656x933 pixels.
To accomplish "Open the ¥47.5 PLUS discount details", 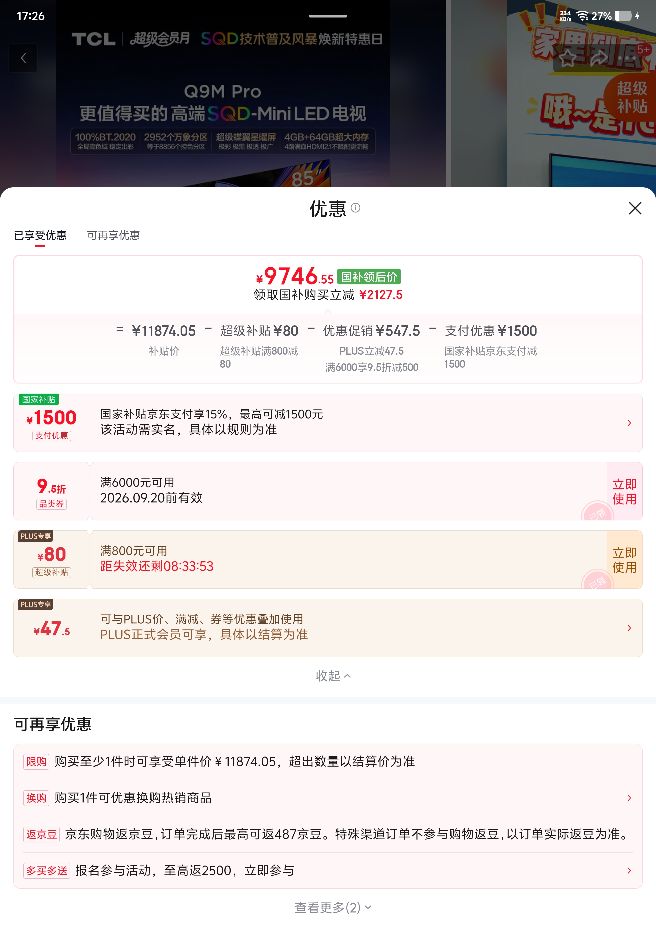I will pyautogui.click(x=328, y=628).
